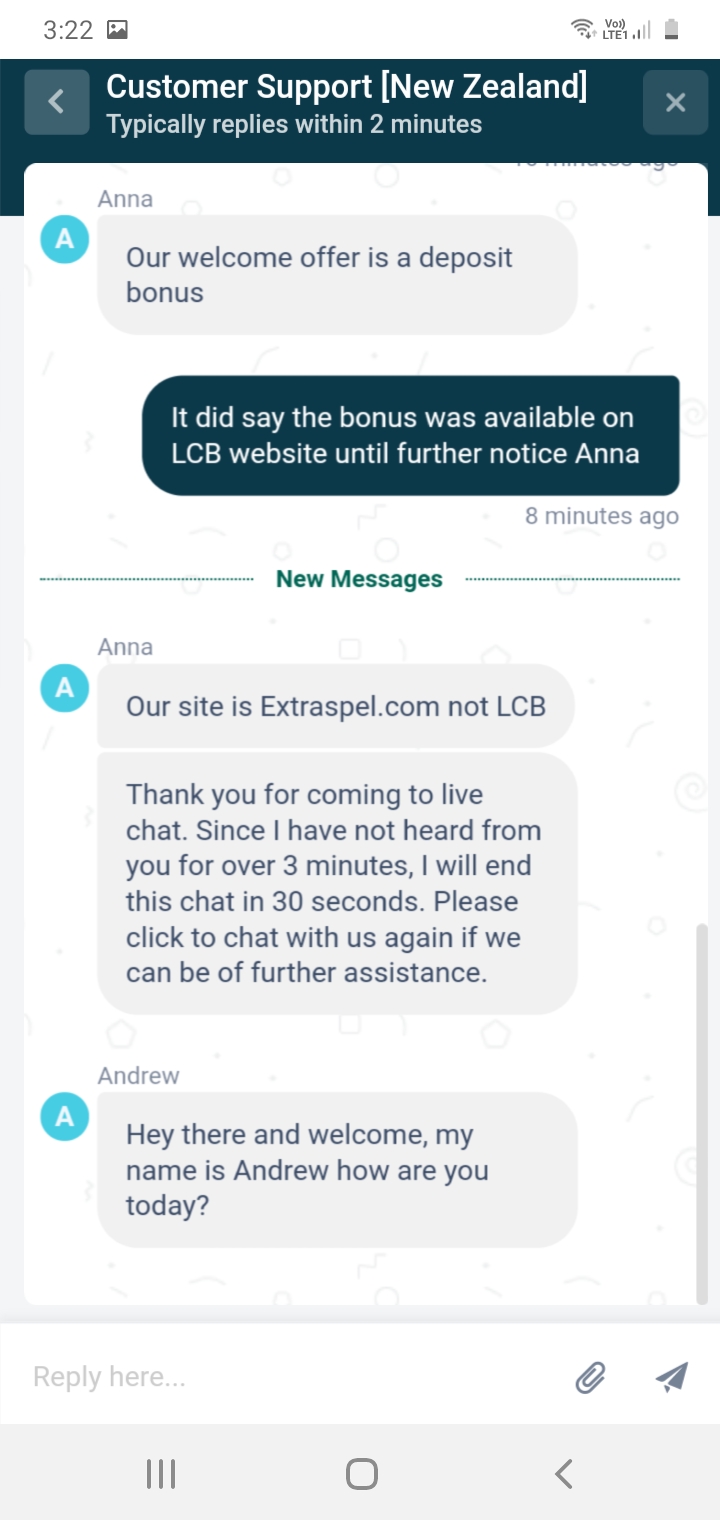720x1520 pixels.
Task: Attach a file with the paperclip icon
Action: point(590,1377)
